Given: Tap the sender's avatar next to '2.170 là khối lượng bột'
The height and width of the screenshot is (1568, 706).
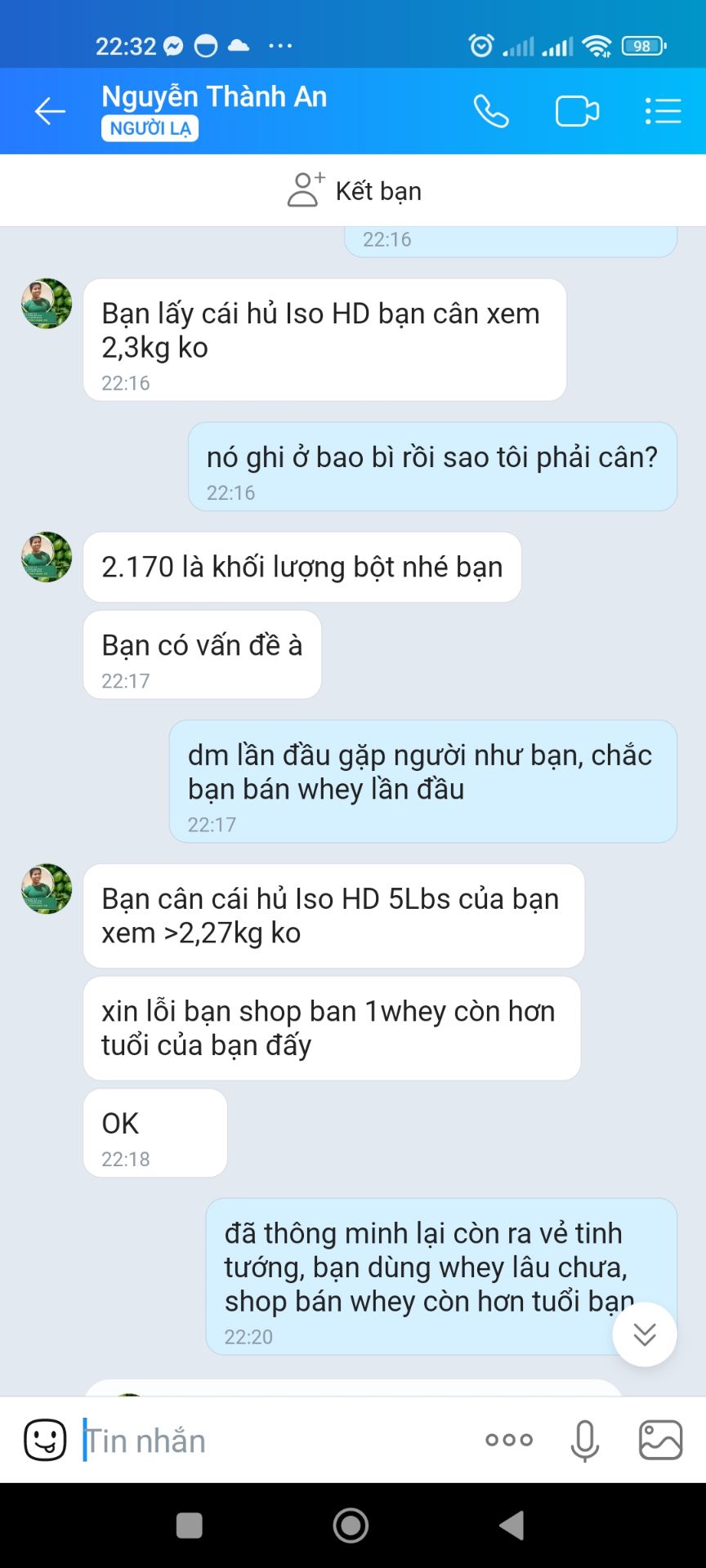Looking at the screenshot, I should click(x=45, y=559).
